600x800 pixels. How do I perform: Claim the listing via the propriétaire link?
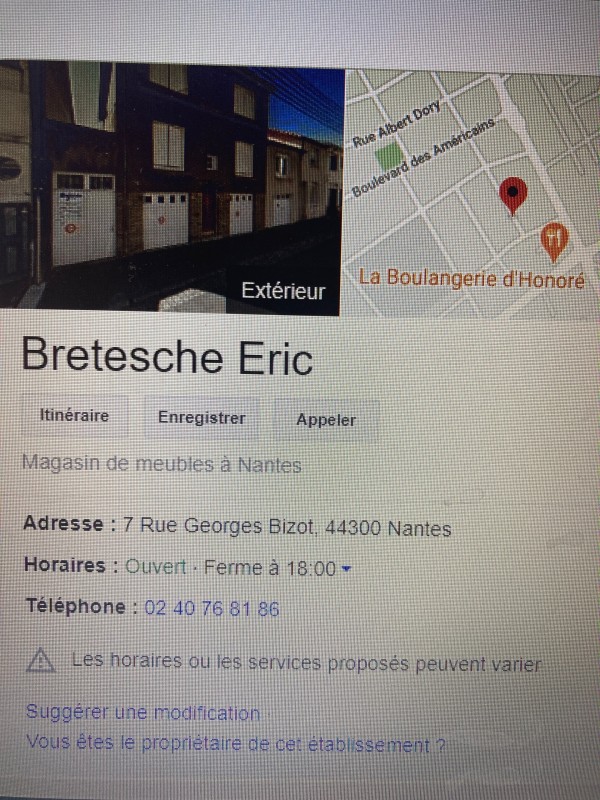tap(236, 744)
